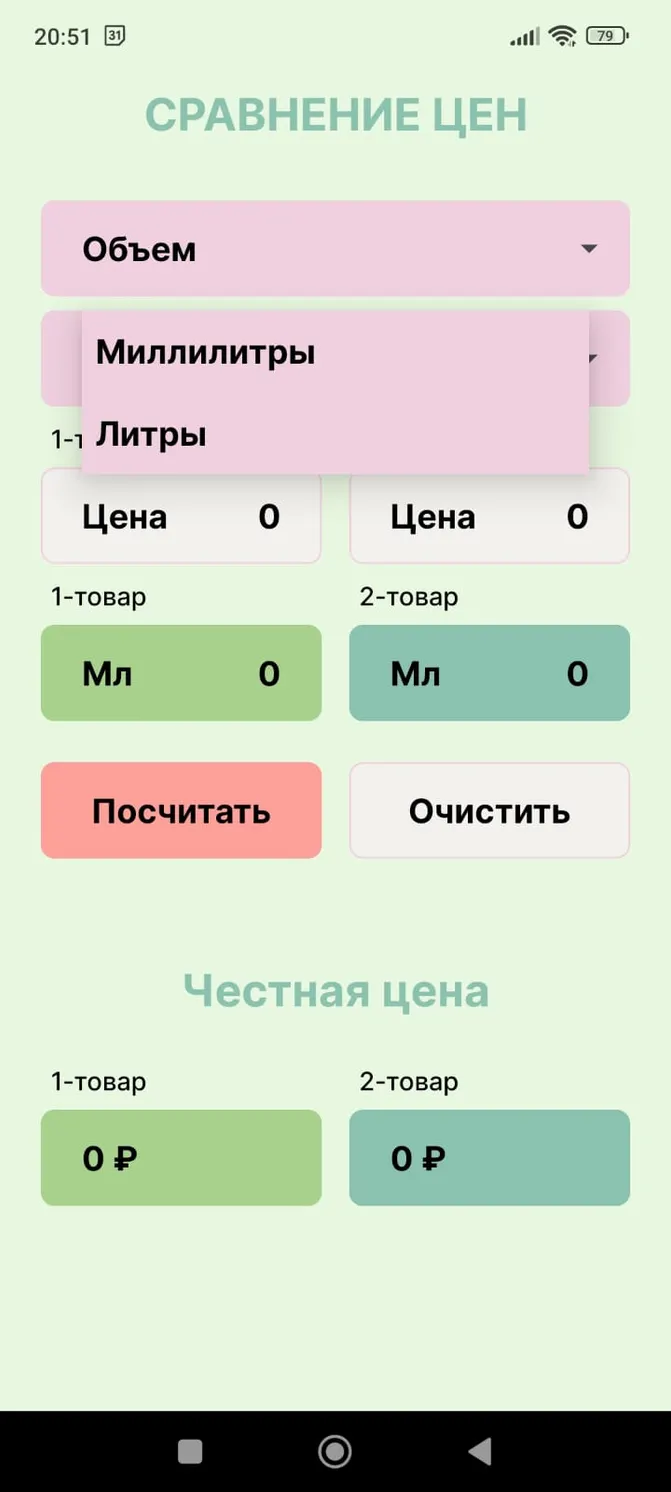Go back using the system back button

480,1451
